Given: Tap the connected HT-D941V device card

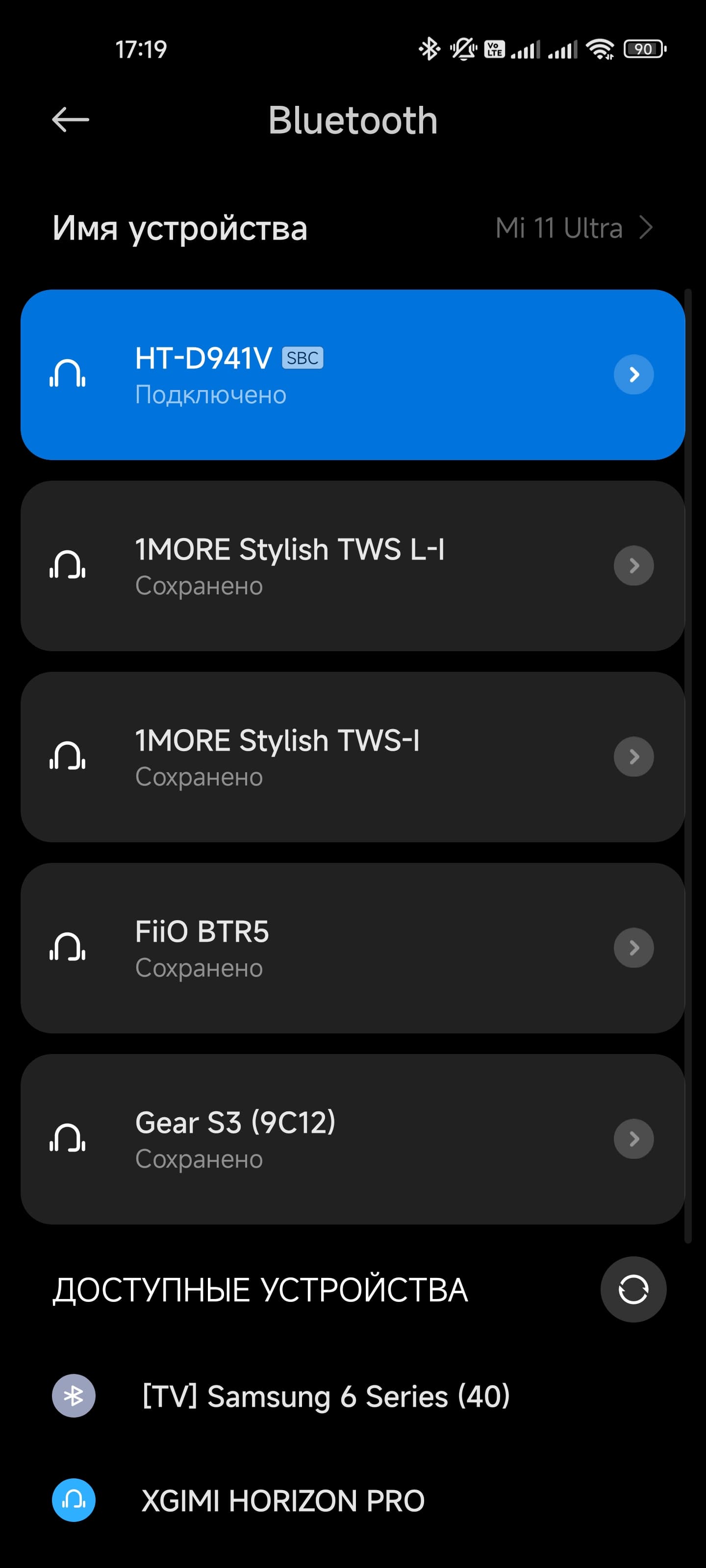Looking at the screenshot, I should point(304,375).
